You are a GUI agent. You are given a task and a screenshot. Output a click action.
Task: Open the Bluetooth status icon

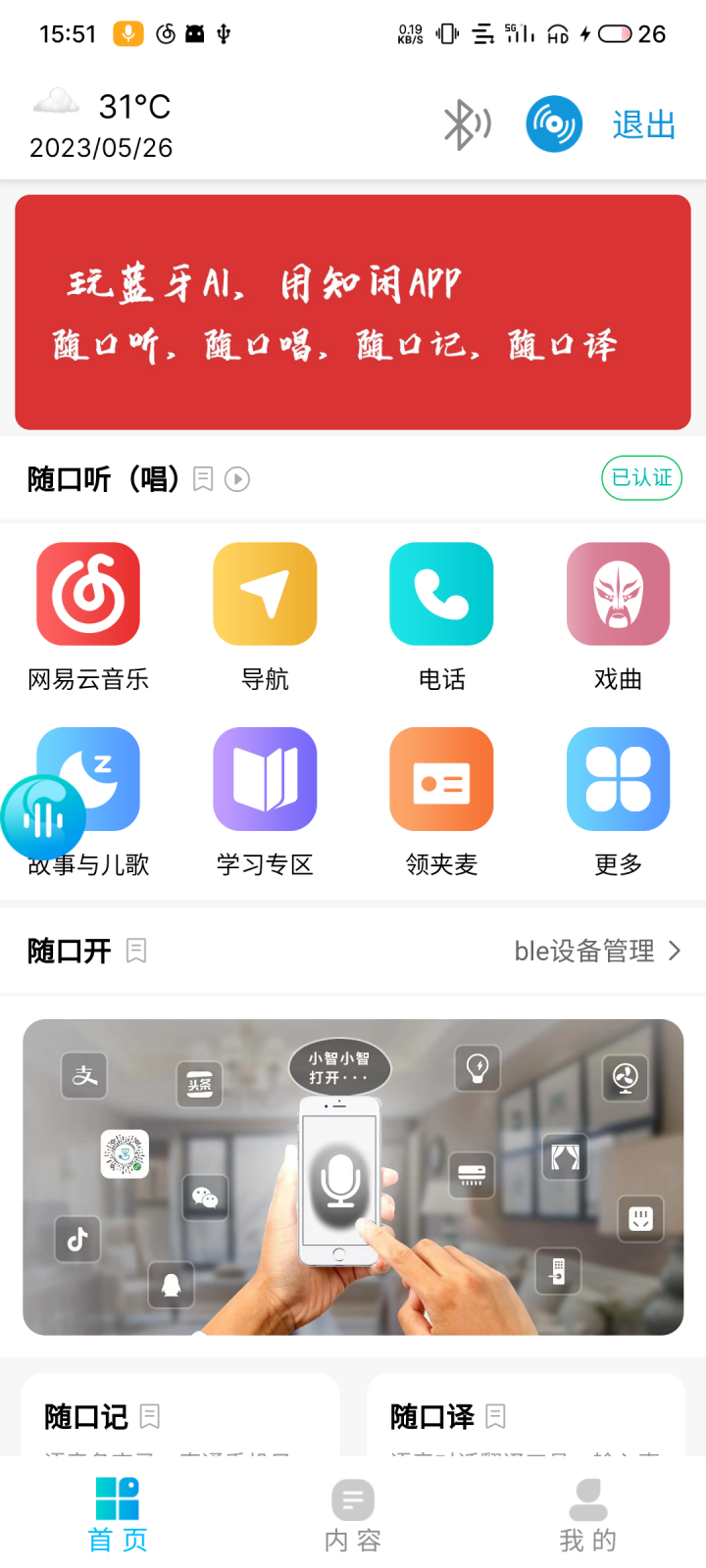click(468, 124)
